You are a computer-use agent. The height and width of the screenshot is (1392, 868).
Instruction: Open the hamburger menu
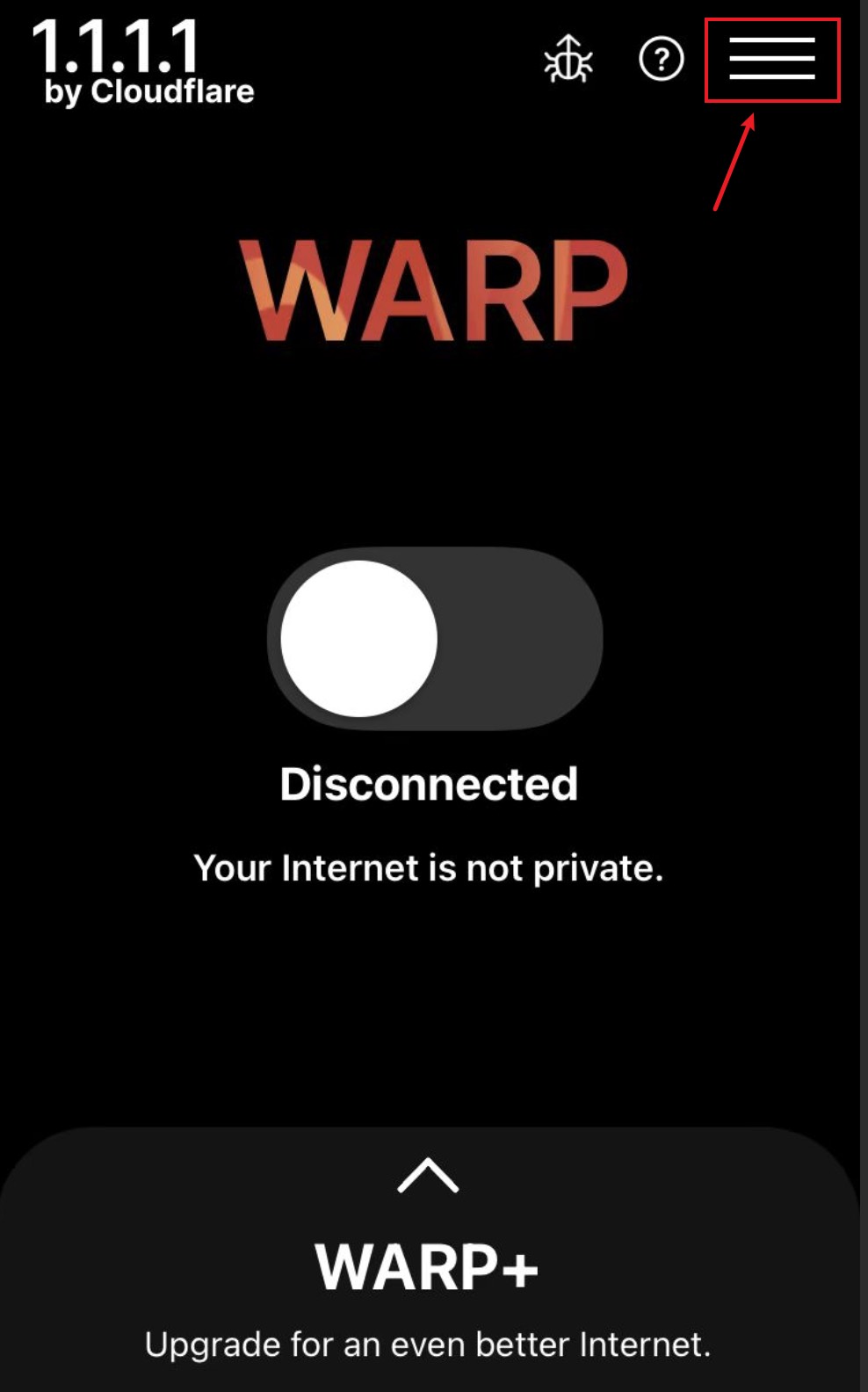point(771,59)
